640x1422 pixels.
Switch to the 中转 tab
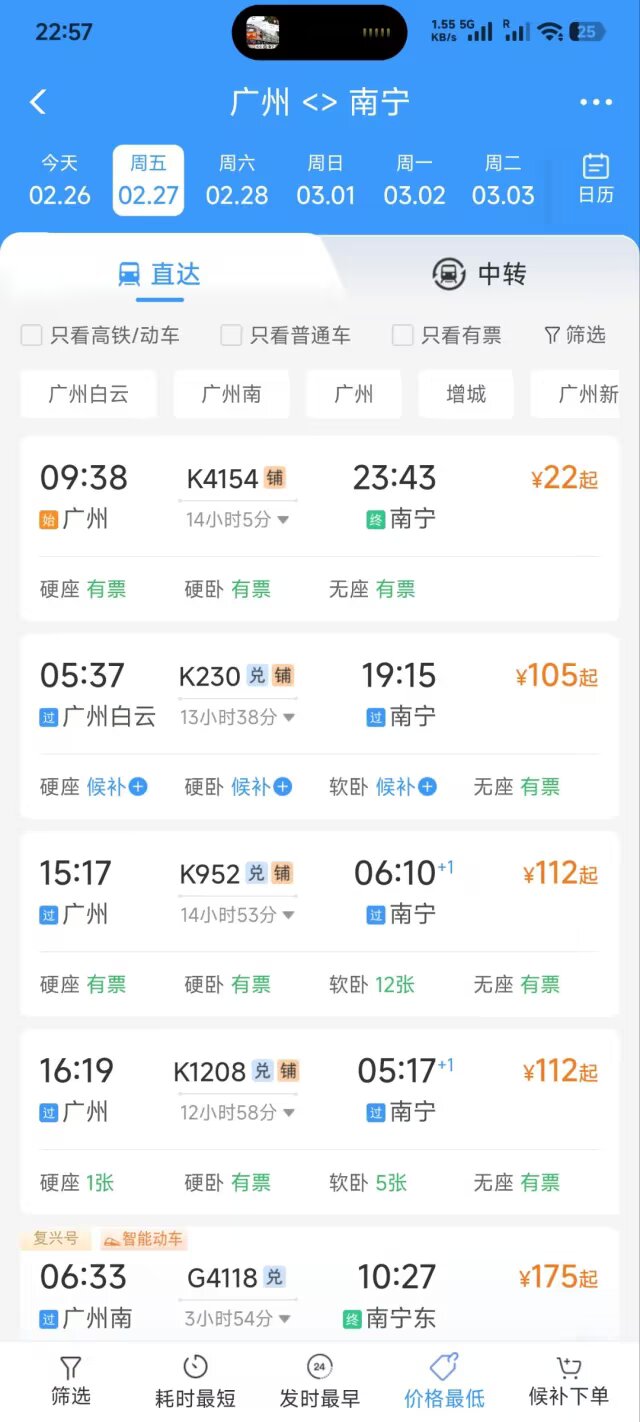coord(480,274)
